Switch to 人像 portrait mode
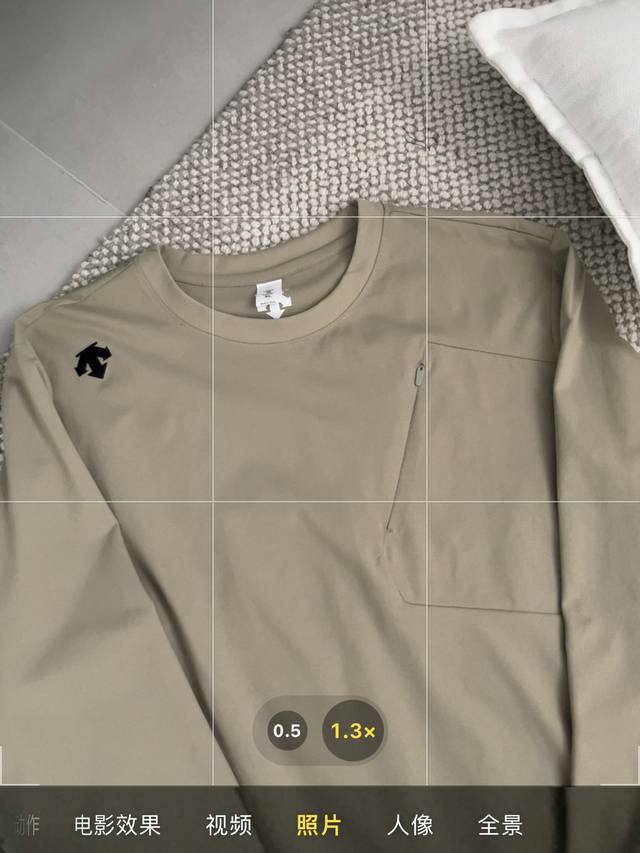 coord(410,825)
